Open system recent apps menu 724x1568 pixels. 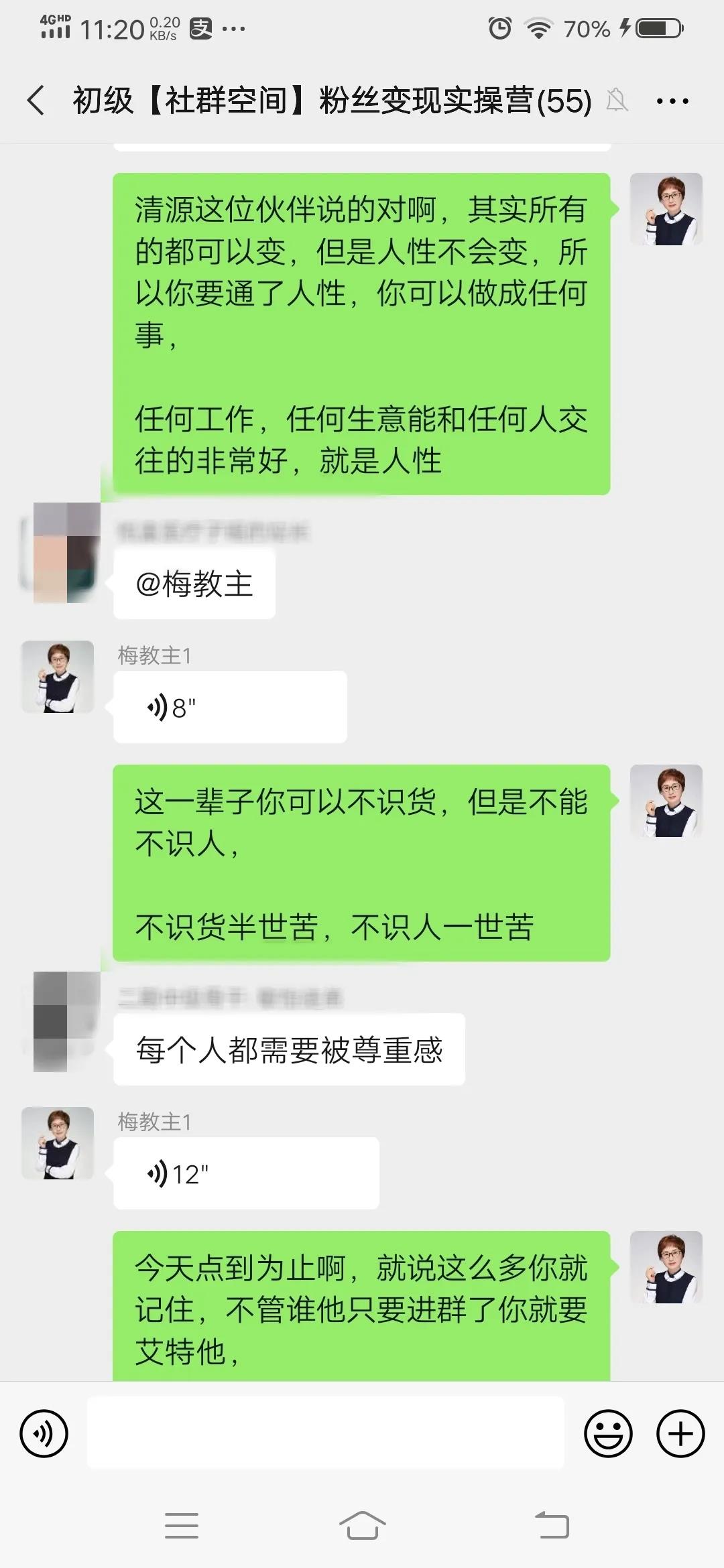coord(182,1526)
